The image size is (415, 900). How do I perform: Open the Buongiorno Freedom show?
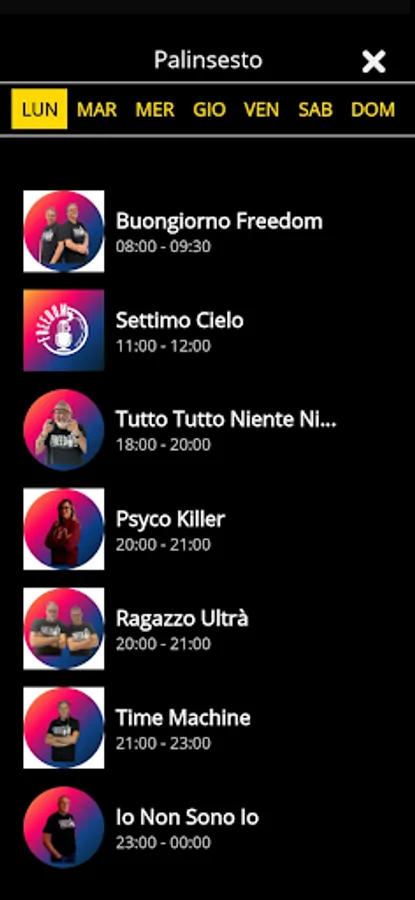tap(207, 231)
